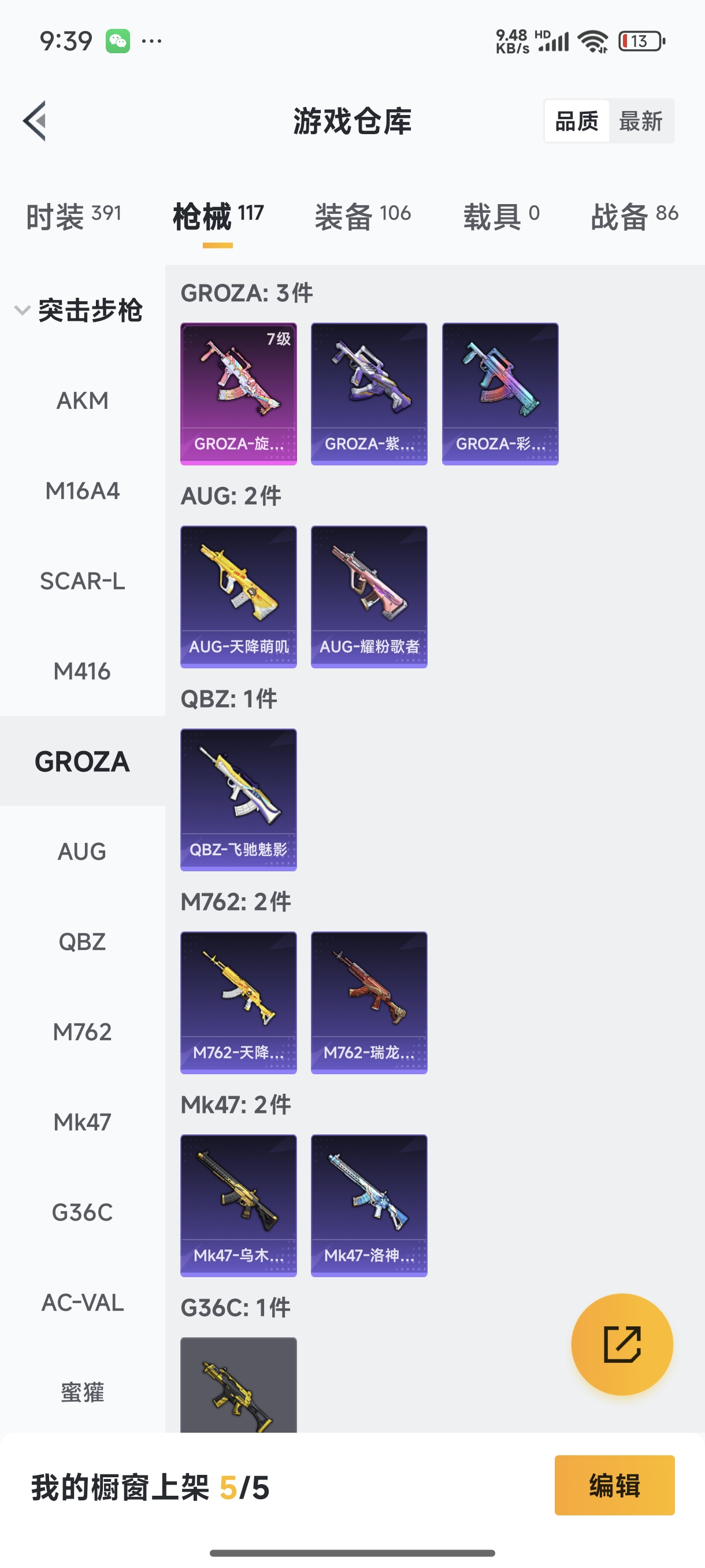Select M416 in the side list
The image size is (705, 1568).
click(82, 671)
